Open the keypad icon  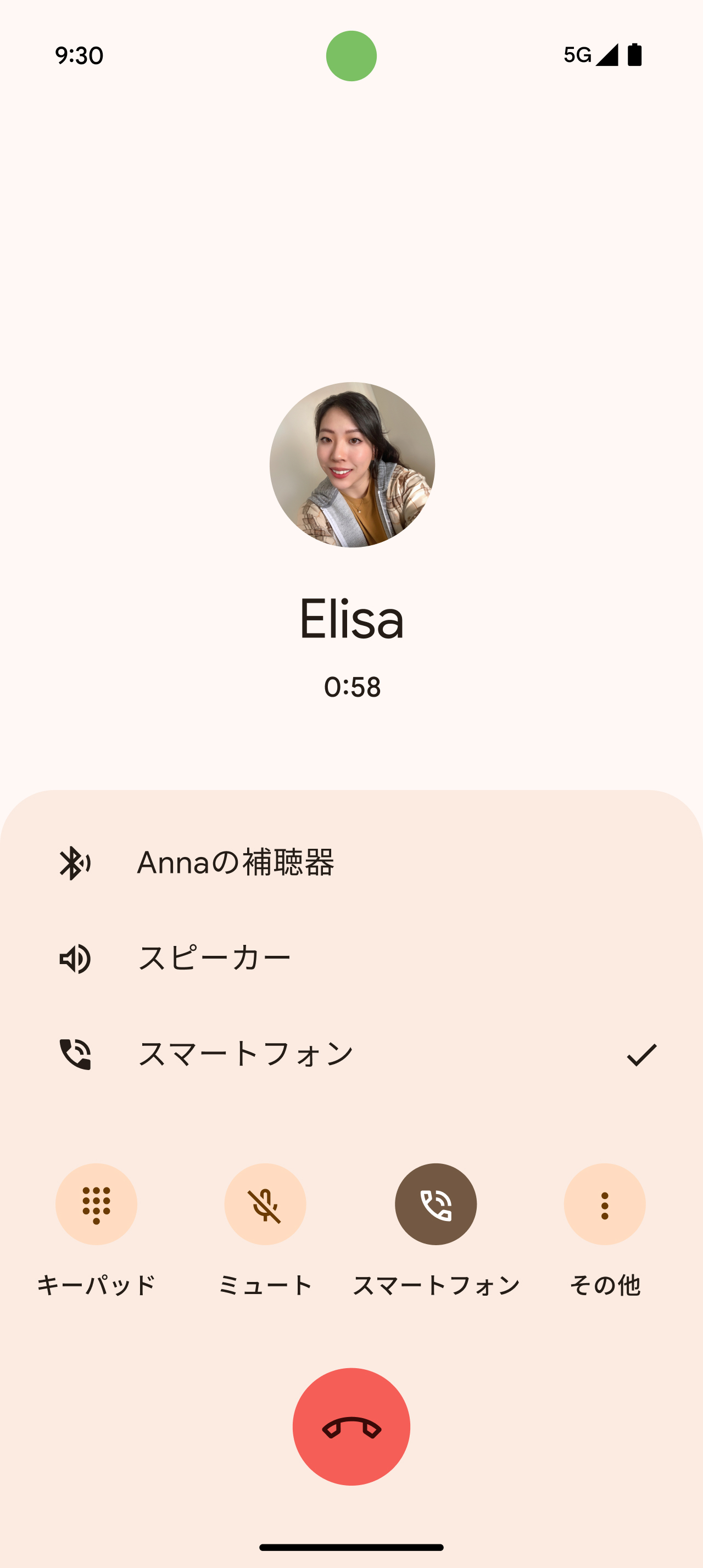[96, 1205]
